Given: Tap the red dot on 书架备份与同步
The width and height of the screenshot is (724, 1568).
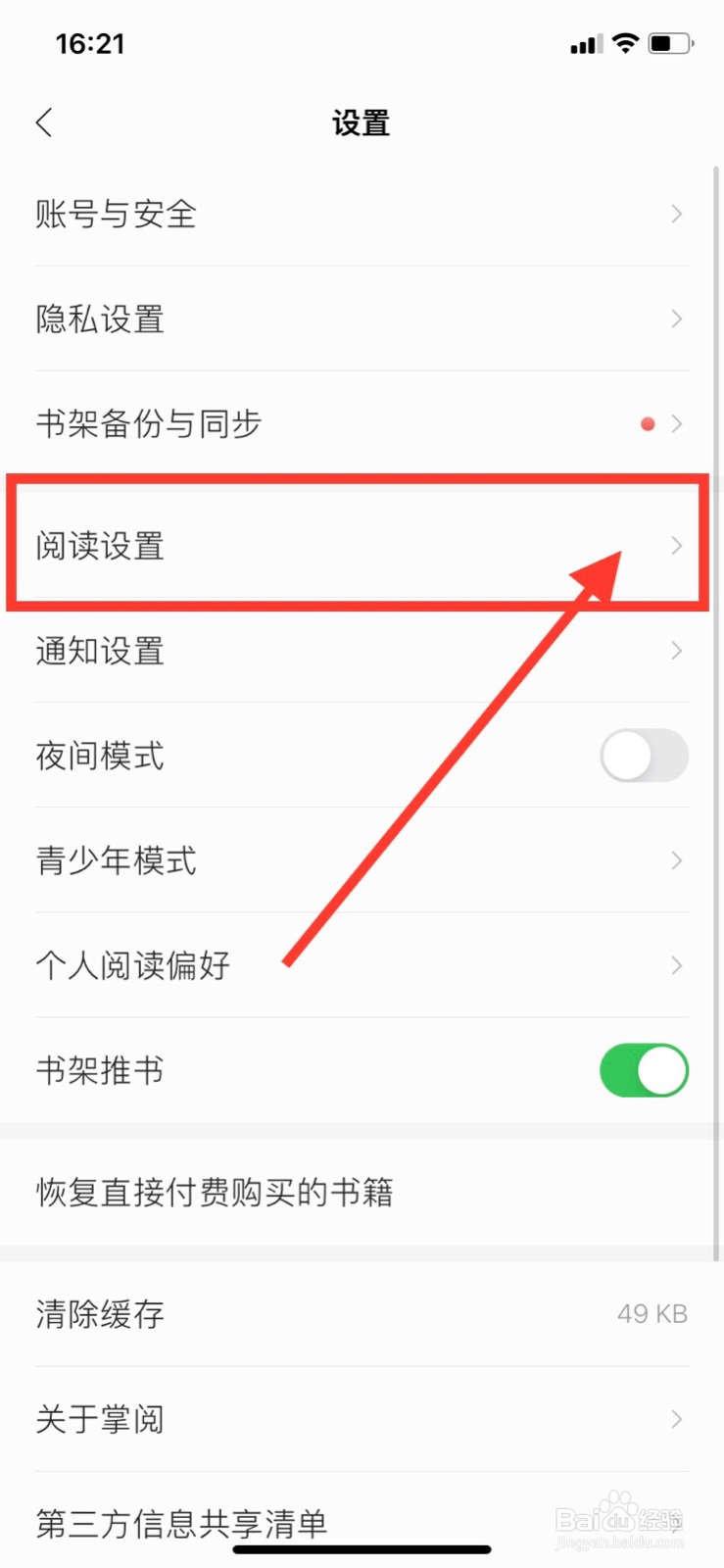Looking at the screenshot, I should click(648, 423).
